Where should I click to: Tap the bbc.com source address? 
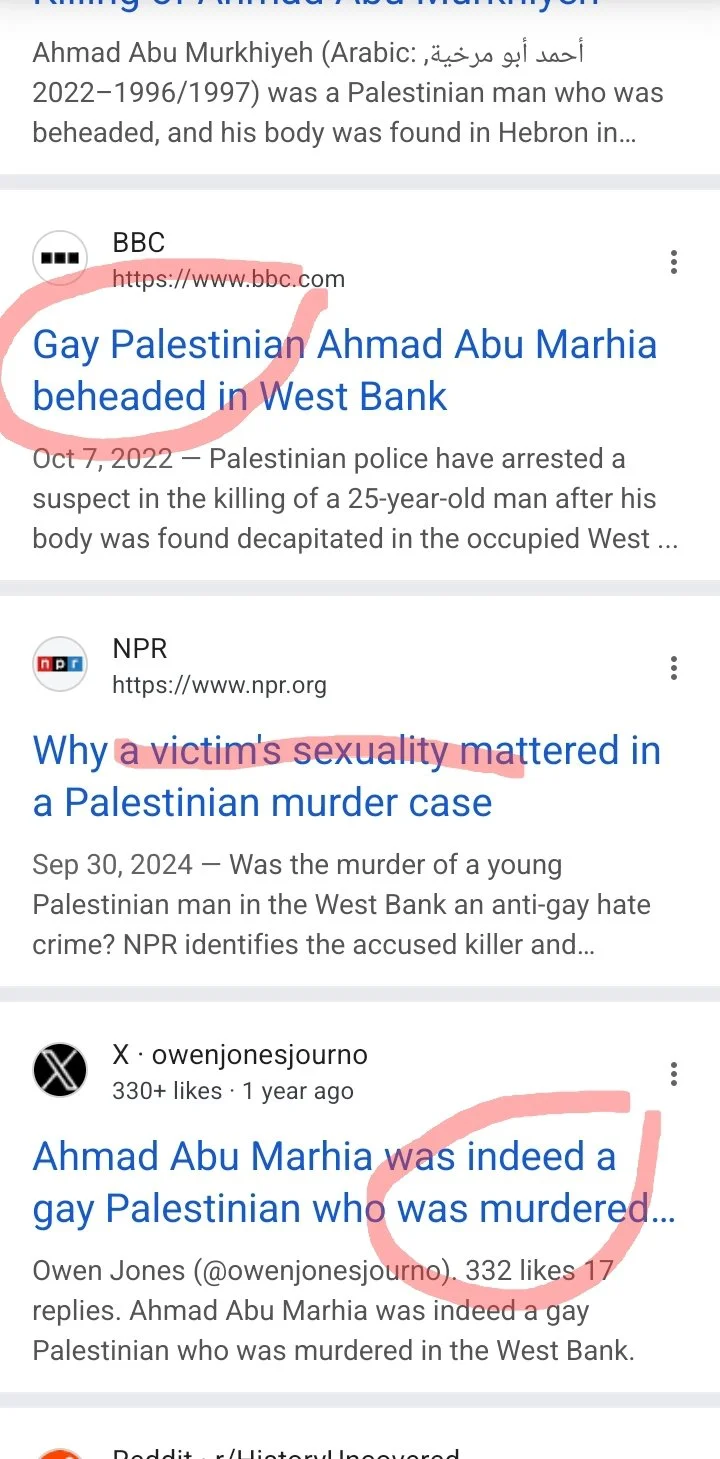228,279
